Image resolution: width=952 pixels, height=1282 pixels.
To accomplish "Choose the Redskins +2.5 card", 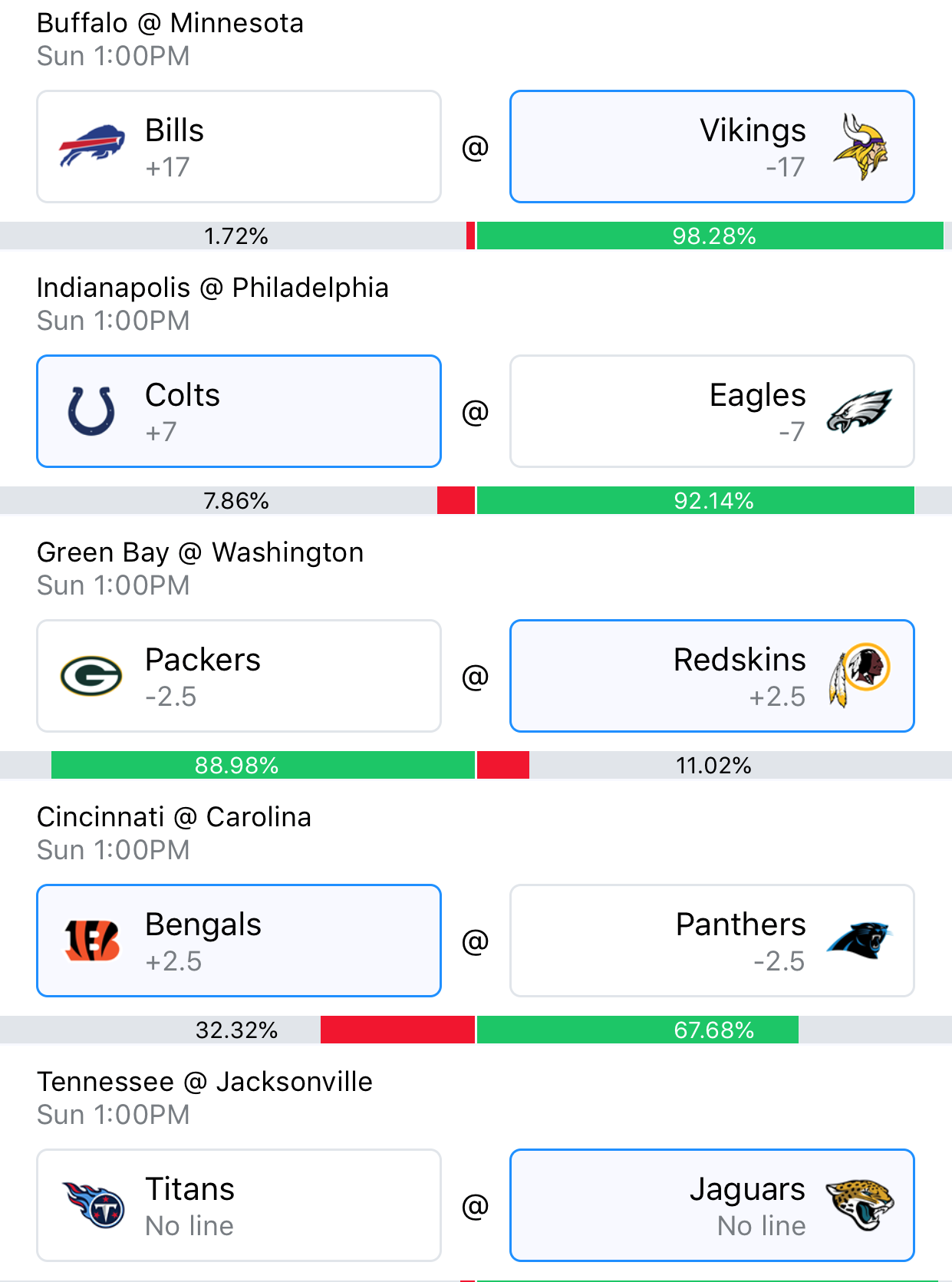I will [712, 676].
